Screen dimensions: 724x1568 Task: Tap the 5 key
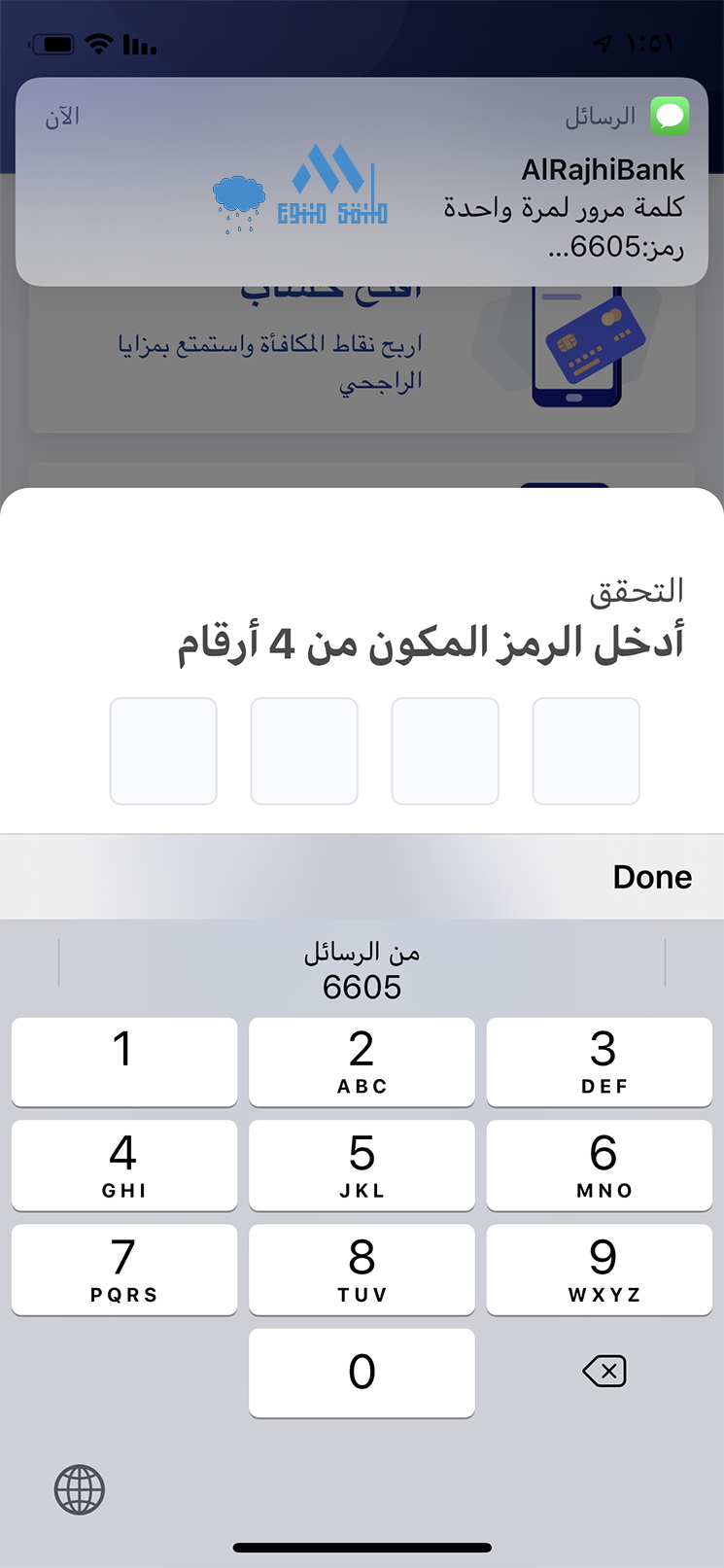[x=362, y=1166]
